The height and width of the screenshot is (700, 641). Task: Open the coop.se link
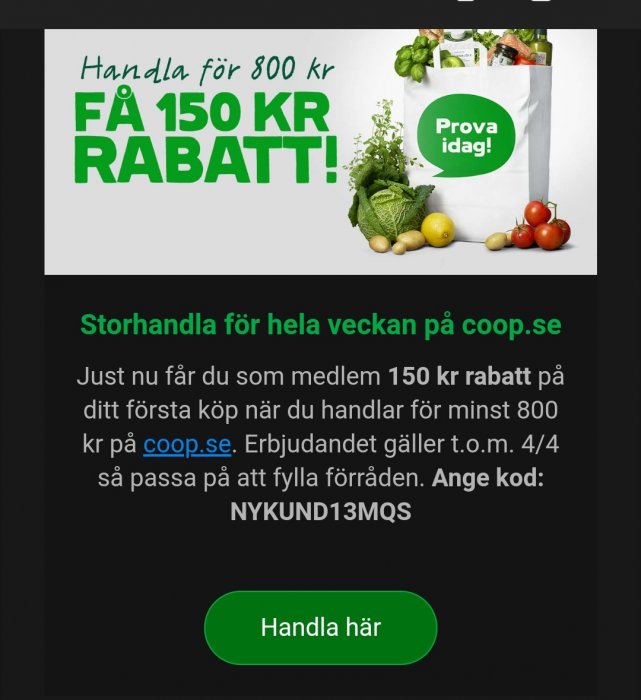pos(187,444)
